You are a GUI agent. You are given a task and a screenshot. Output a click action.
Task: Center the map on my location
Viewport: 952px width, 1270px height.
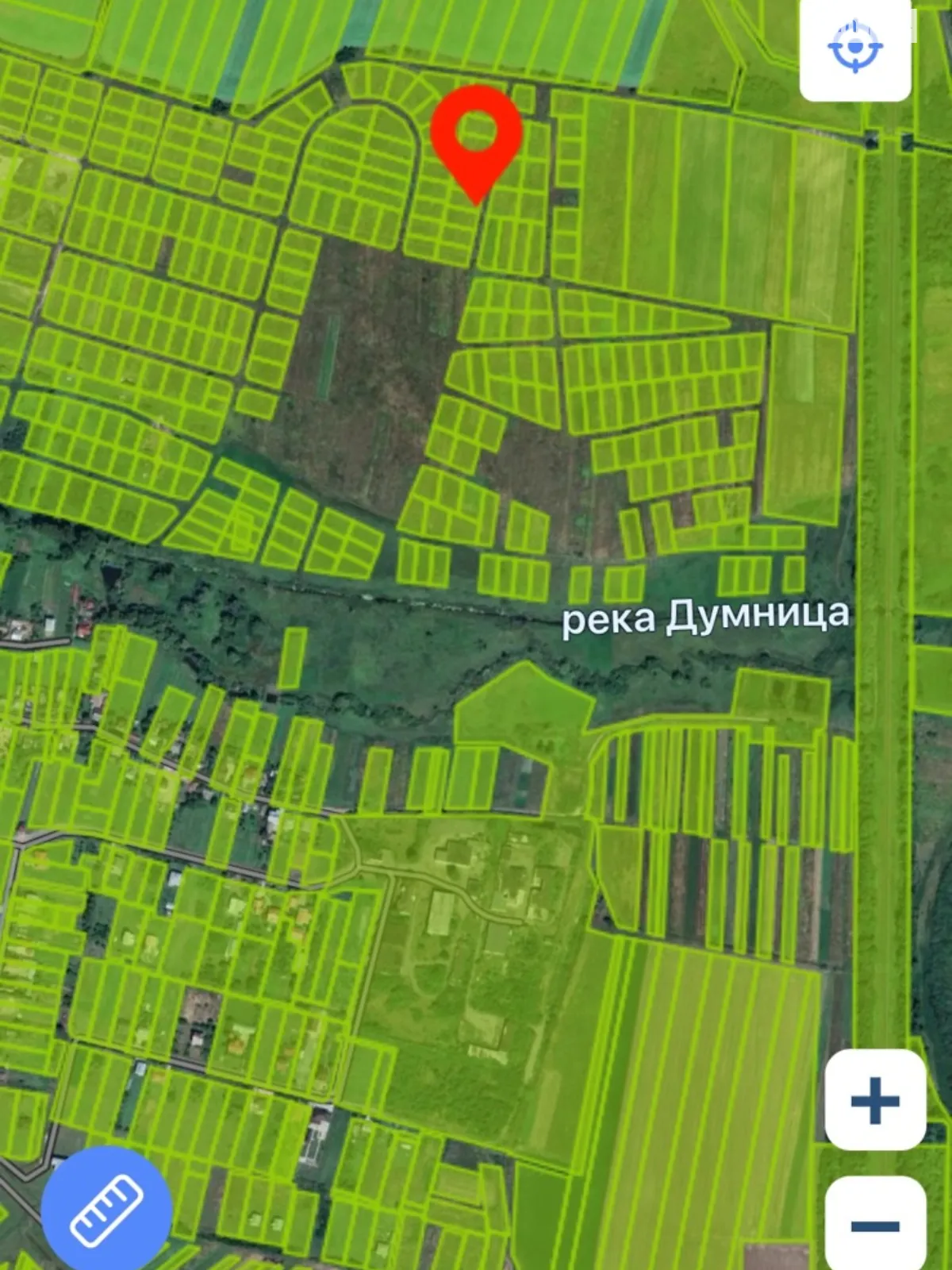coord(854,48)
